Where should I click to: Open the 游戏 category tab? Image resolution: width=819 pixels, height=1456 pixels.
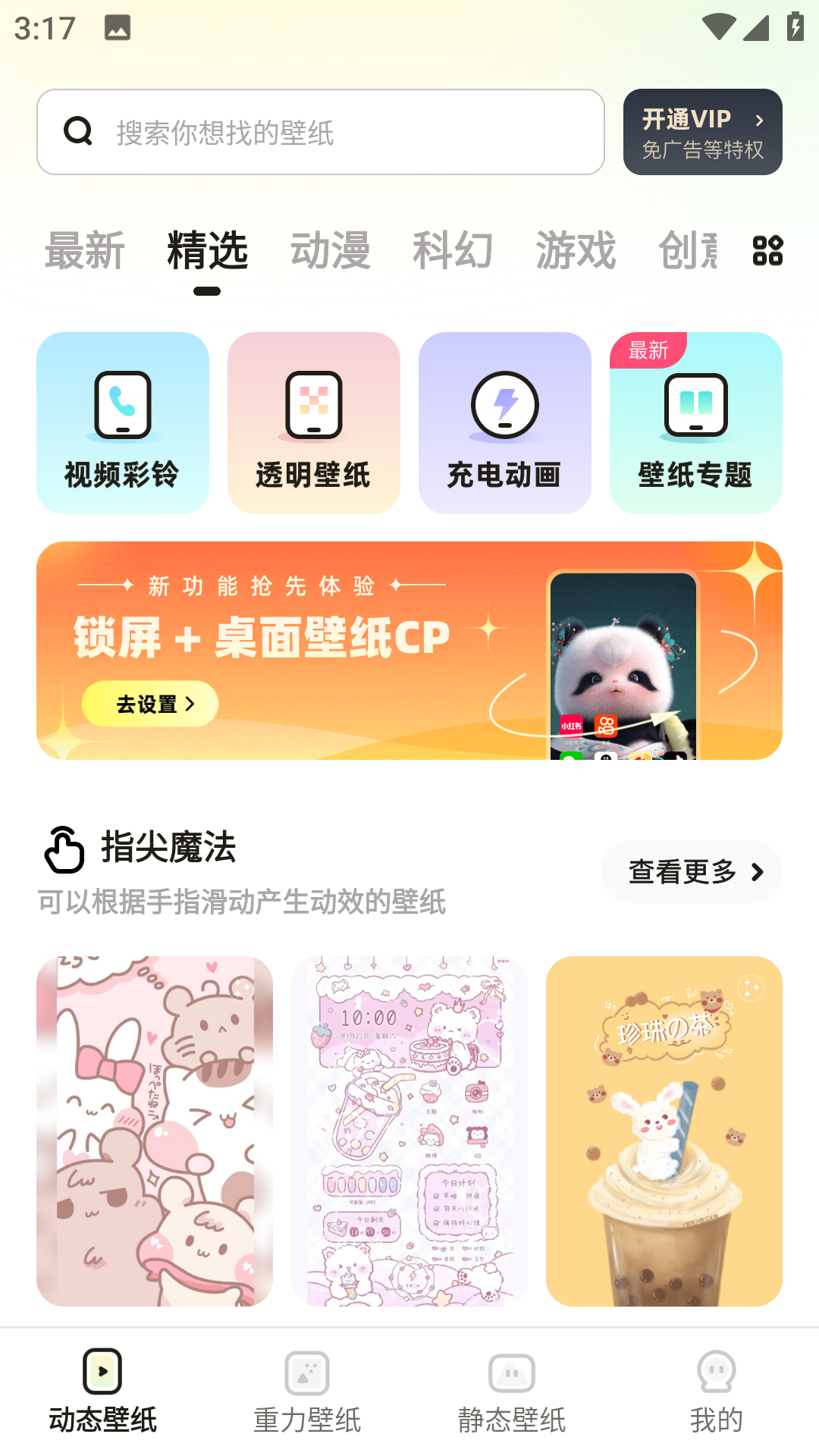pyautogui.click(x=576, y=251)
